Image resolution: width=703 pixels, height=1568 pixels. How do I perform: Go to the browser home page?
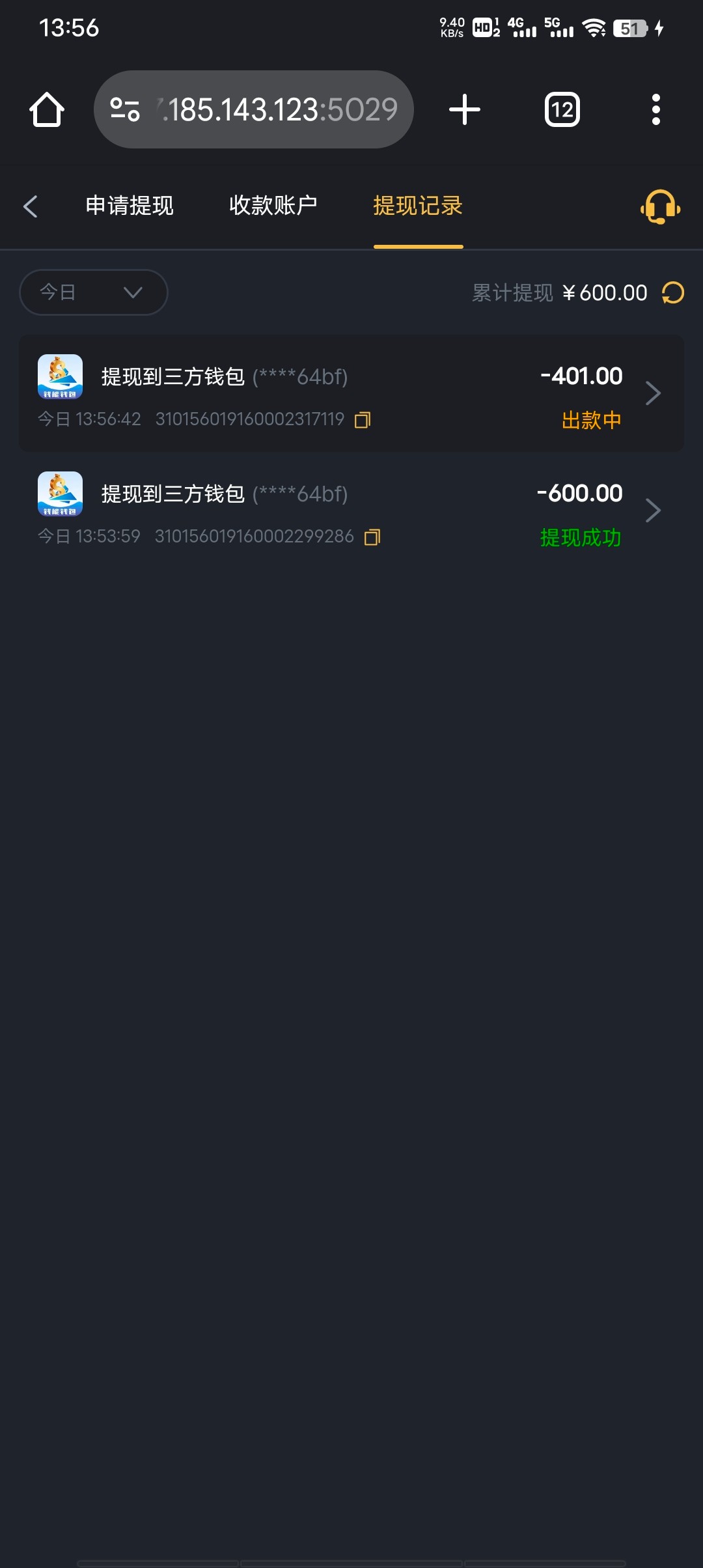click(x=47, y=109)
